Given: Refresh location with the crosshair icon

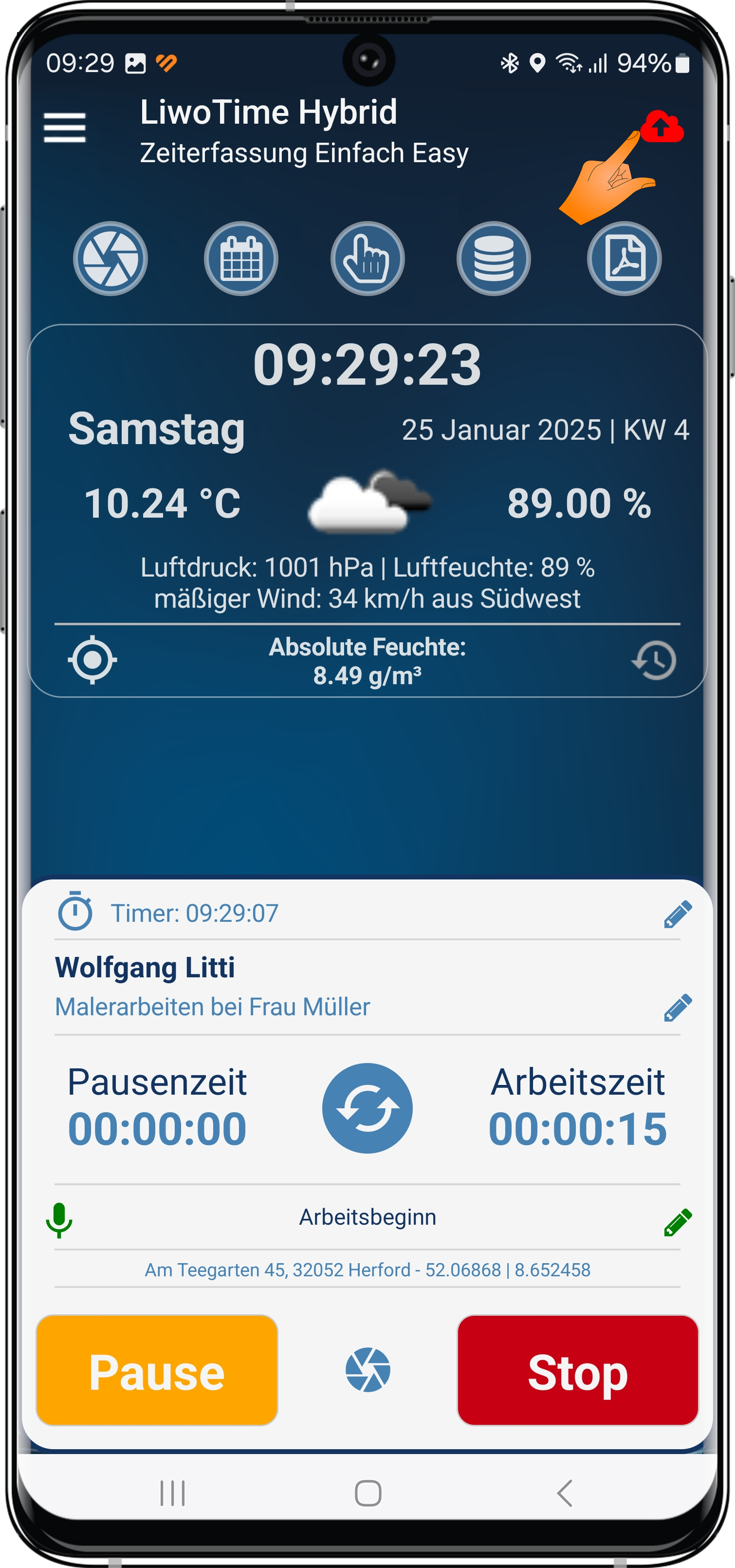Looking at the screenshot, I should tap(92, 660).
